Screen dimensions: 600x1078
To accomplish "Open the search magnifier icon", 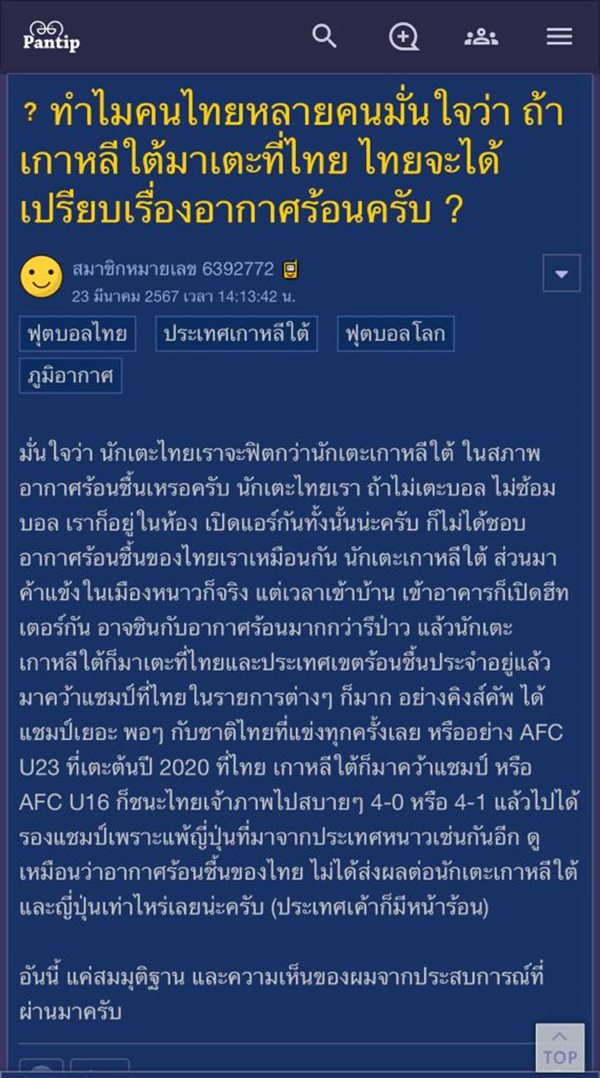I will pyautogui.click(x=324, y=36).
